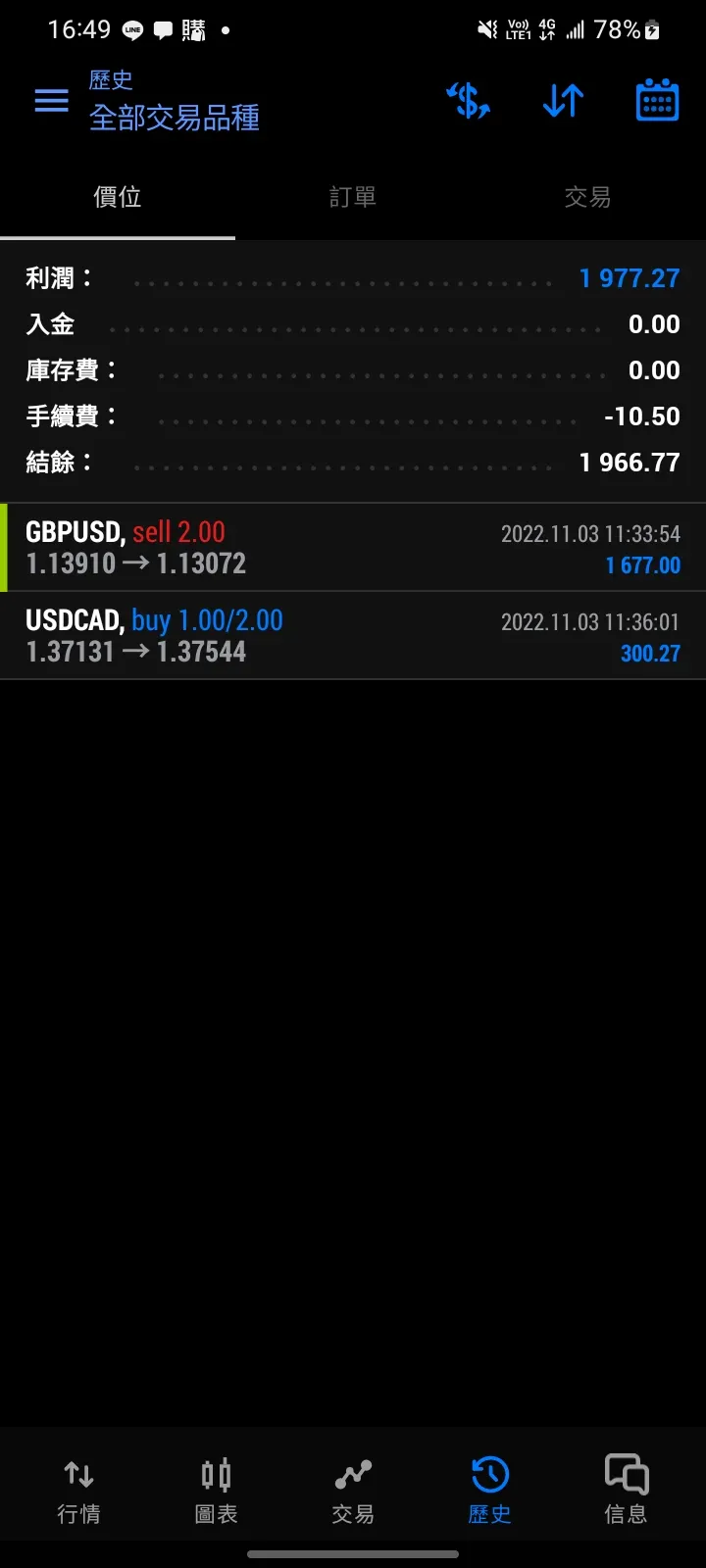Switch to the 訂單 tab

pyautogui.click(x=352, y=197)
